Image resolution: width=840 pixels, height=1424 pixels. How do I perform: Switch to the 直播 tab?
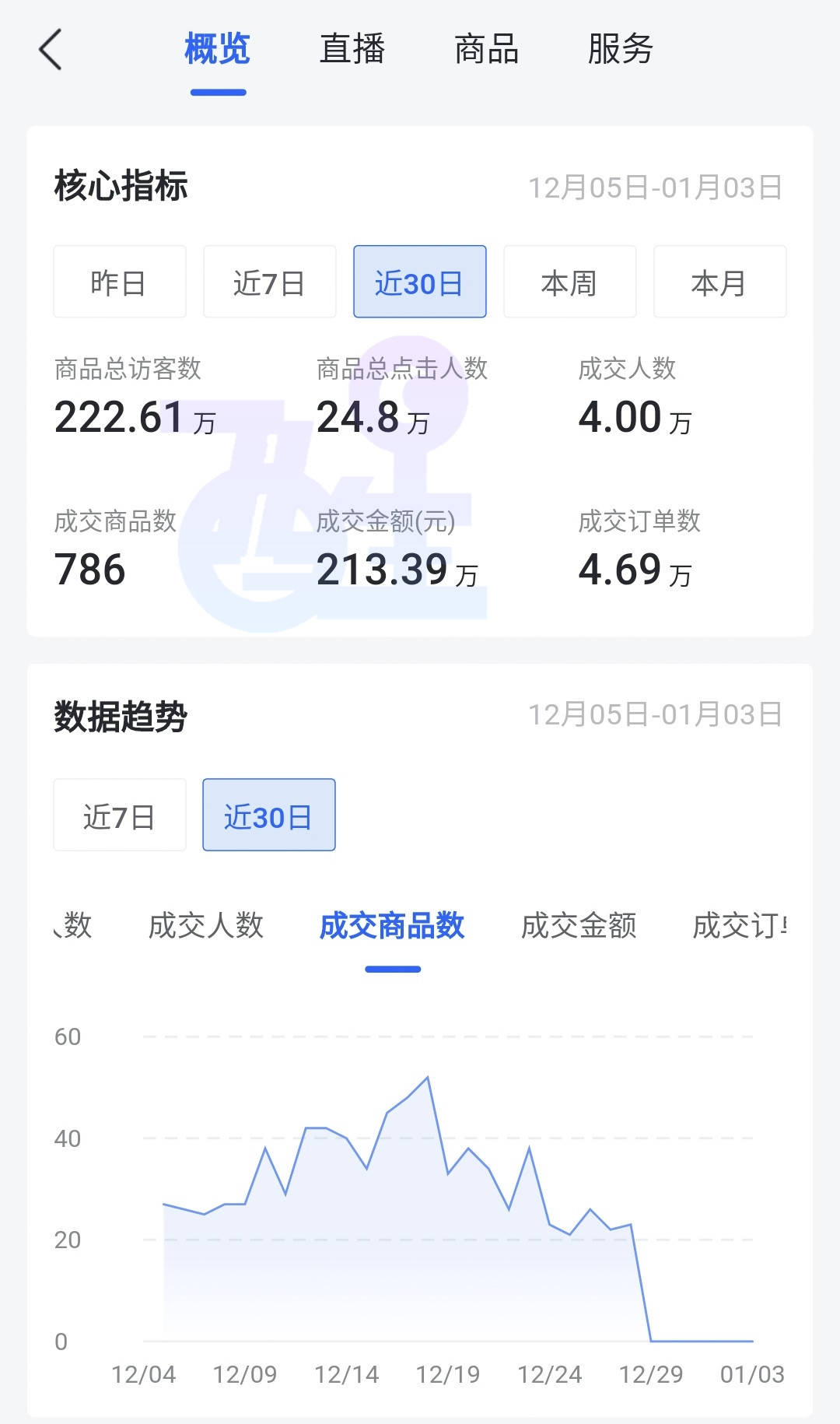click(x=352, y=49)
